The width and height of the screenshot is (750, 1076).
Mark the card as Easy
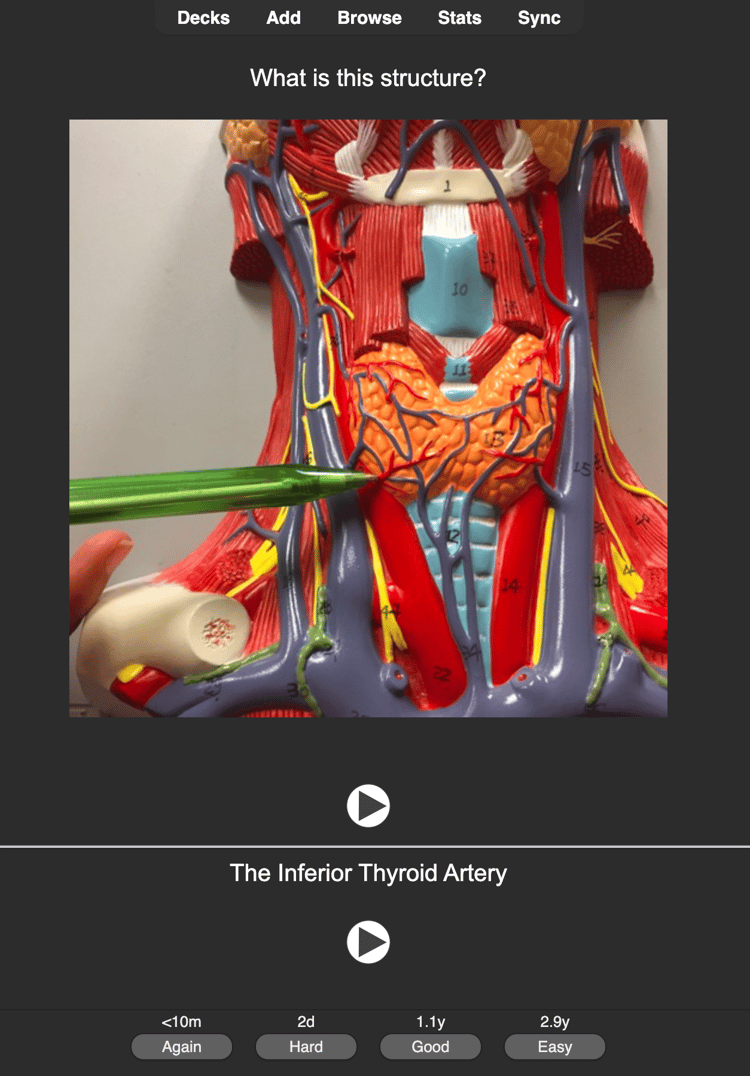click(x=554, y=1047)
